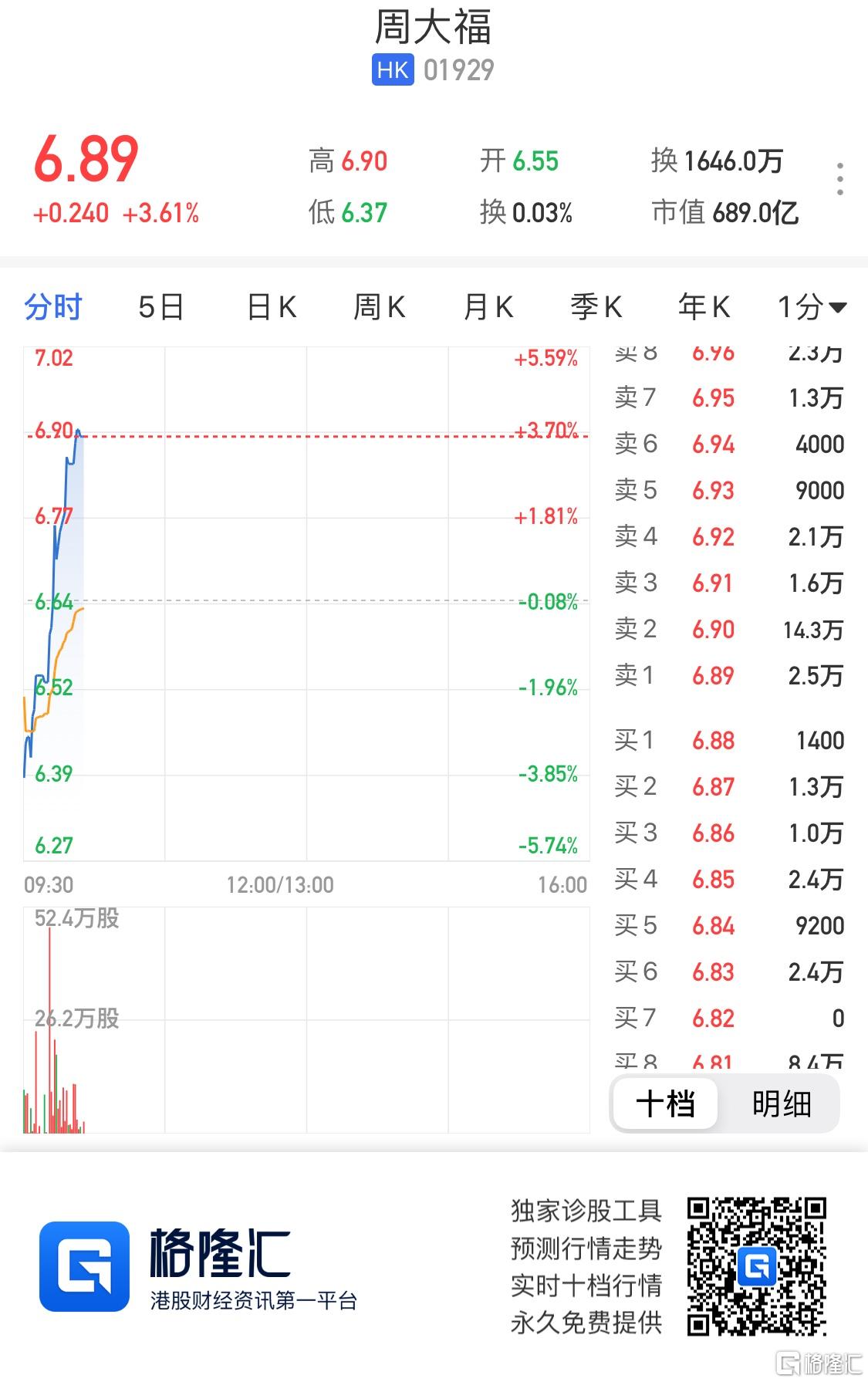Screen dimensions: 868x1382
Task: Switch to the 周K chart
Action: tap(379, 307)
